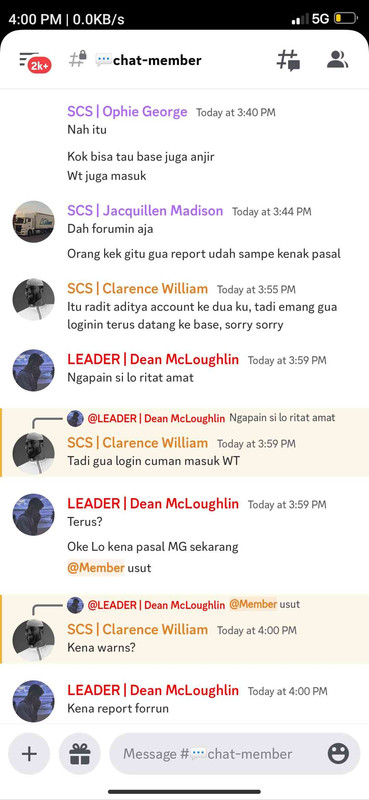Open SCS | Ophie George's profile name

coord(127,111)
